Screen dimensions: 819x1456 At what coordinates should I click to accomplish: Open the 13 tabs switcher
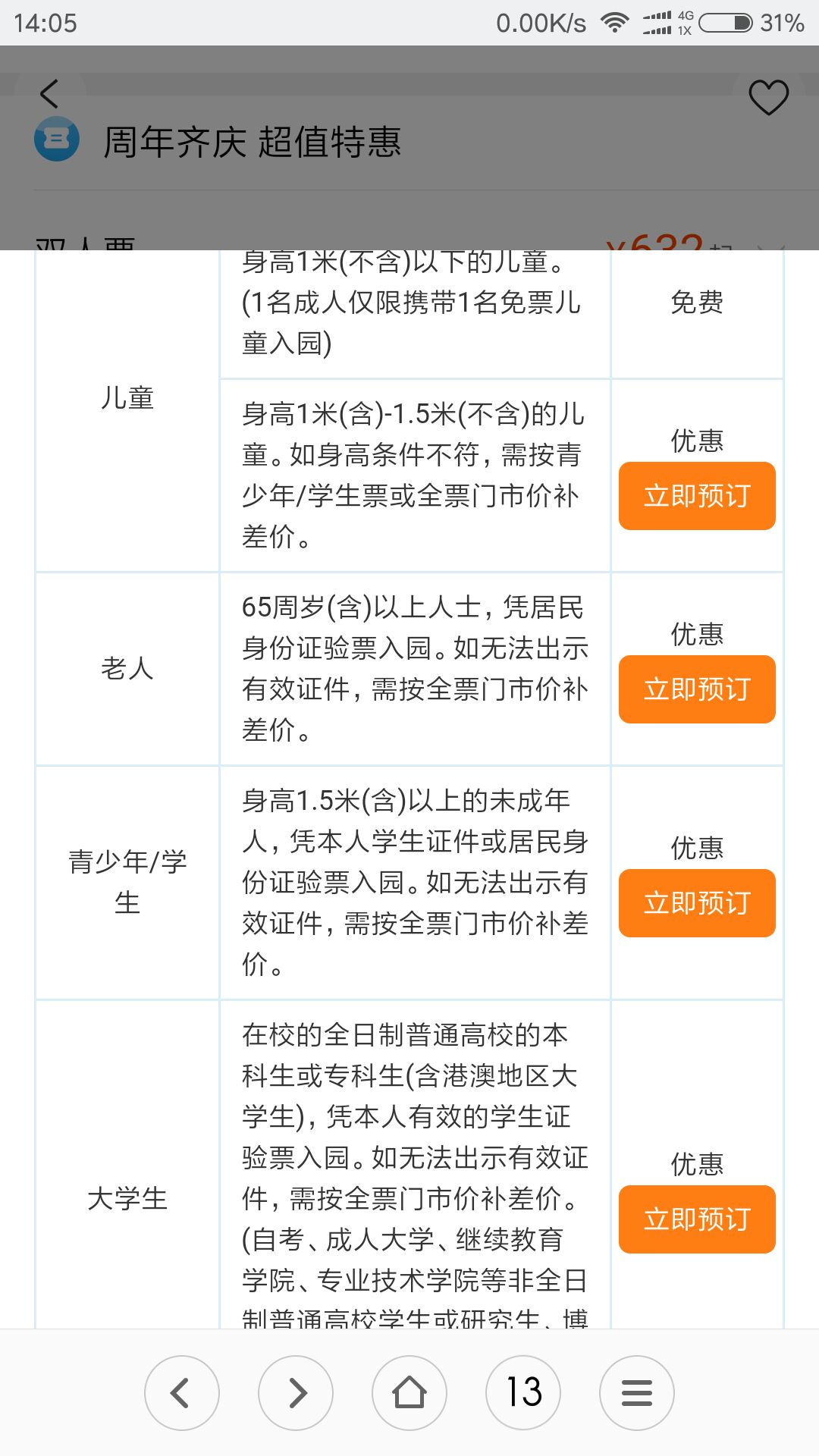click(x=523, y=1393)
